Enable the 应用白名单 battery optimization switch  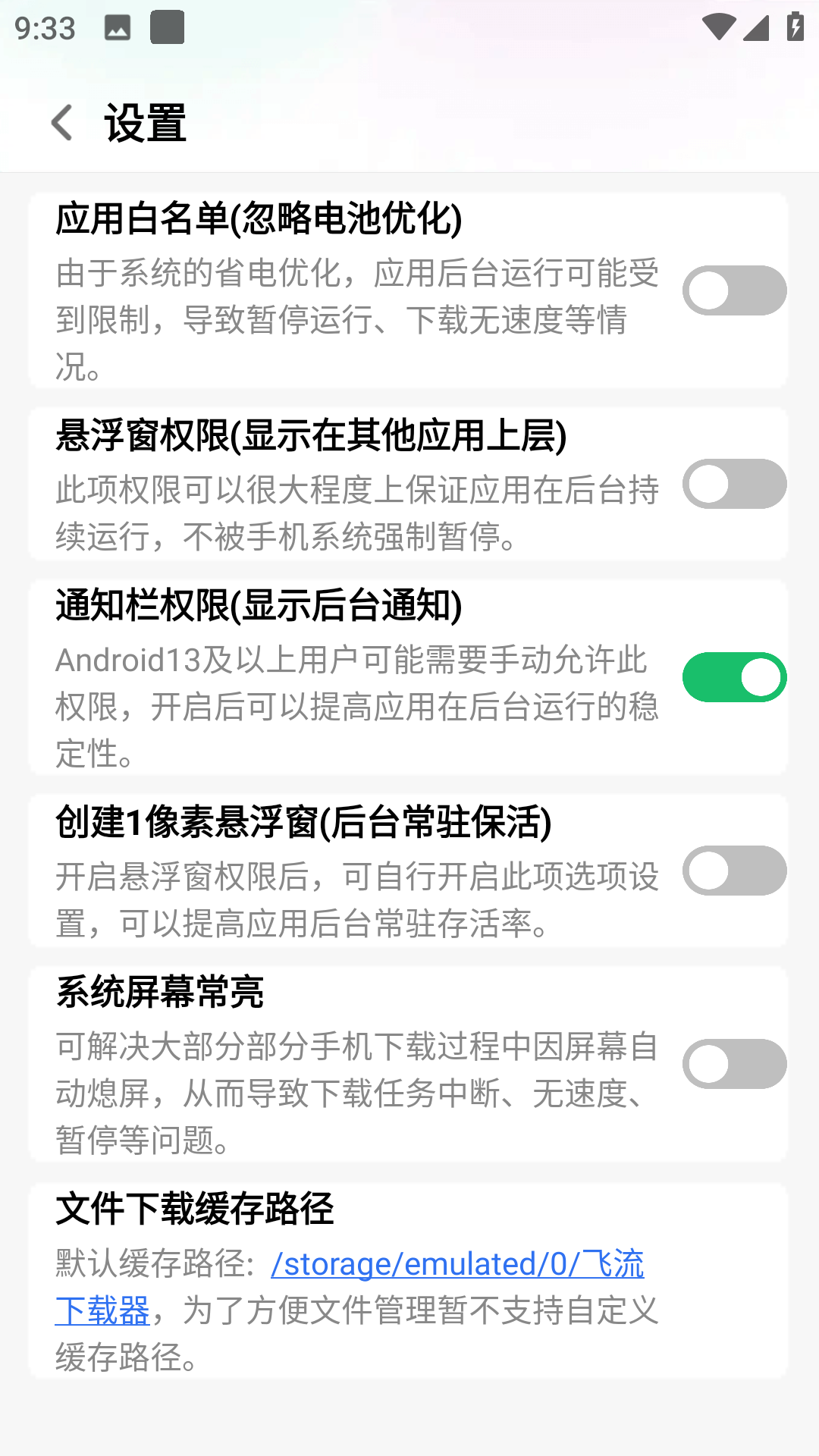733,290
